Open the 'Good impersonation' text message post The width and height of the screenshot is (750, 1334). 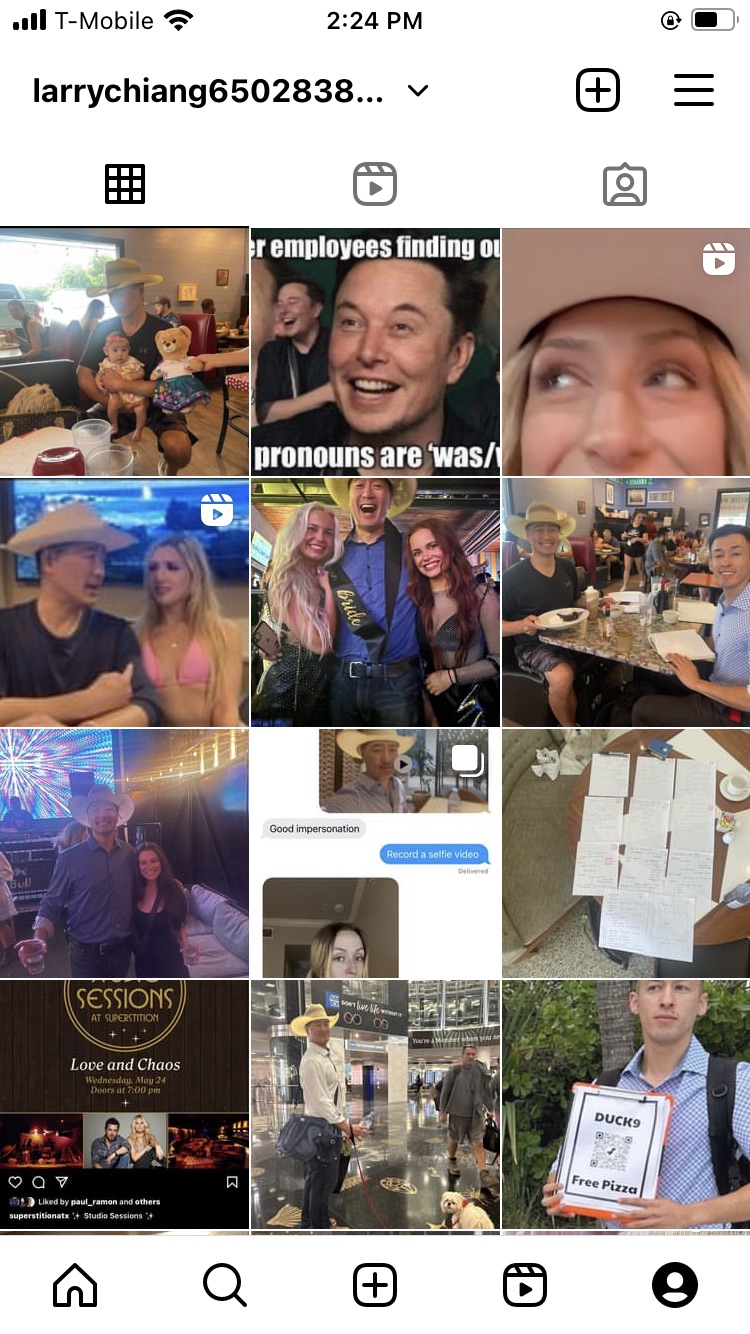pos(375,853)
